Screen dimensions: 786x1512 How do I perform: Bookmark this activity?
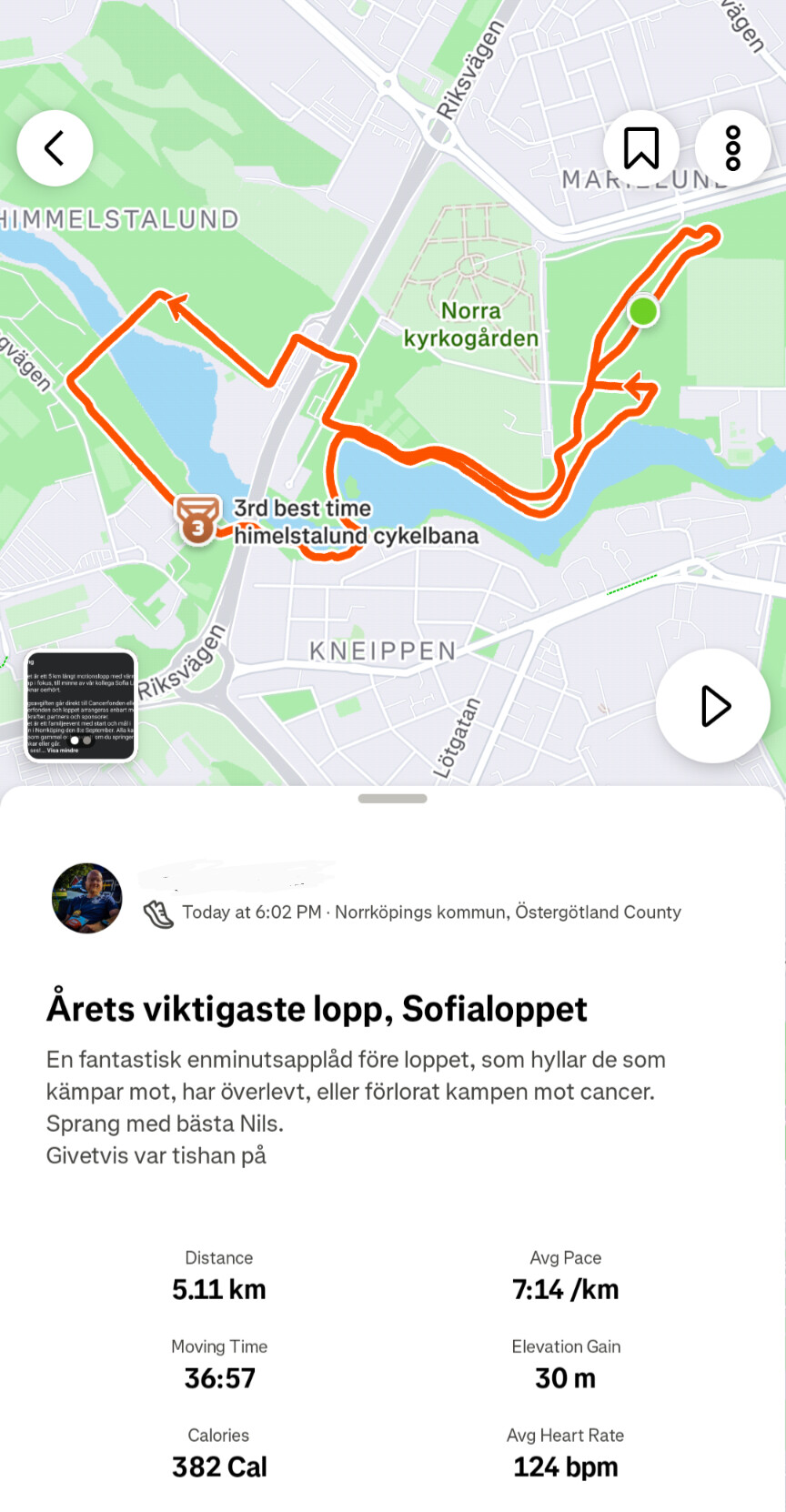point(641,147)
